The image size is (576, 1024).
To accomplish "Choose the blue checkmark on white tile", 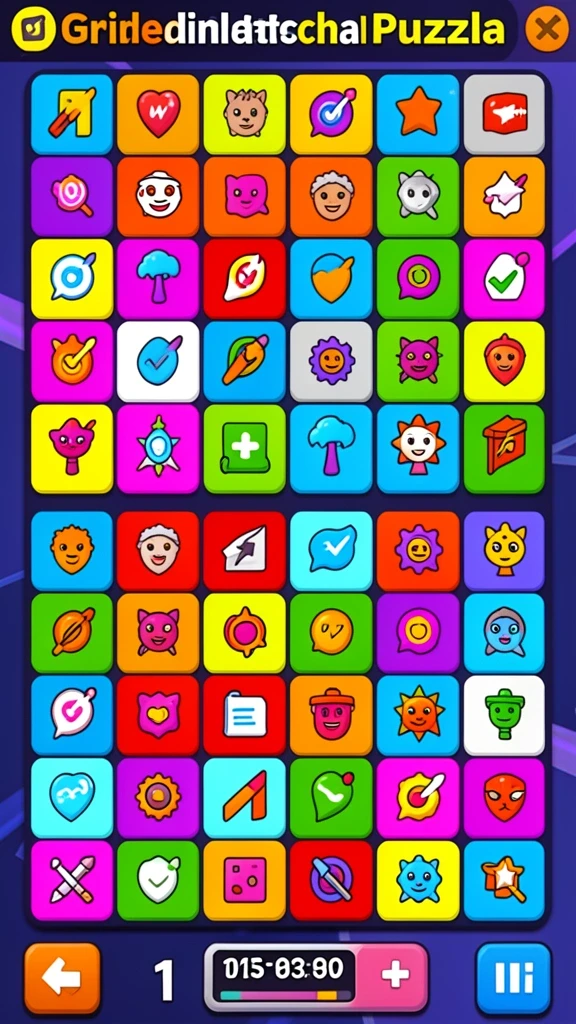I will [x=158, y=361].
